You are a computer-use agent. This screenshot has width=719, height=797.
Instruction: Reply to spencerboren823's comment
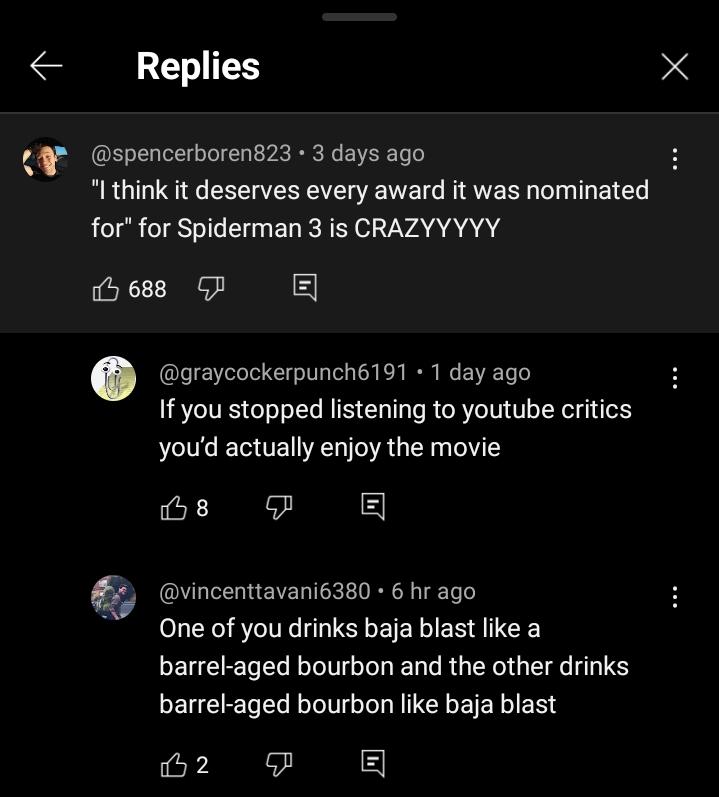point(305,289)
